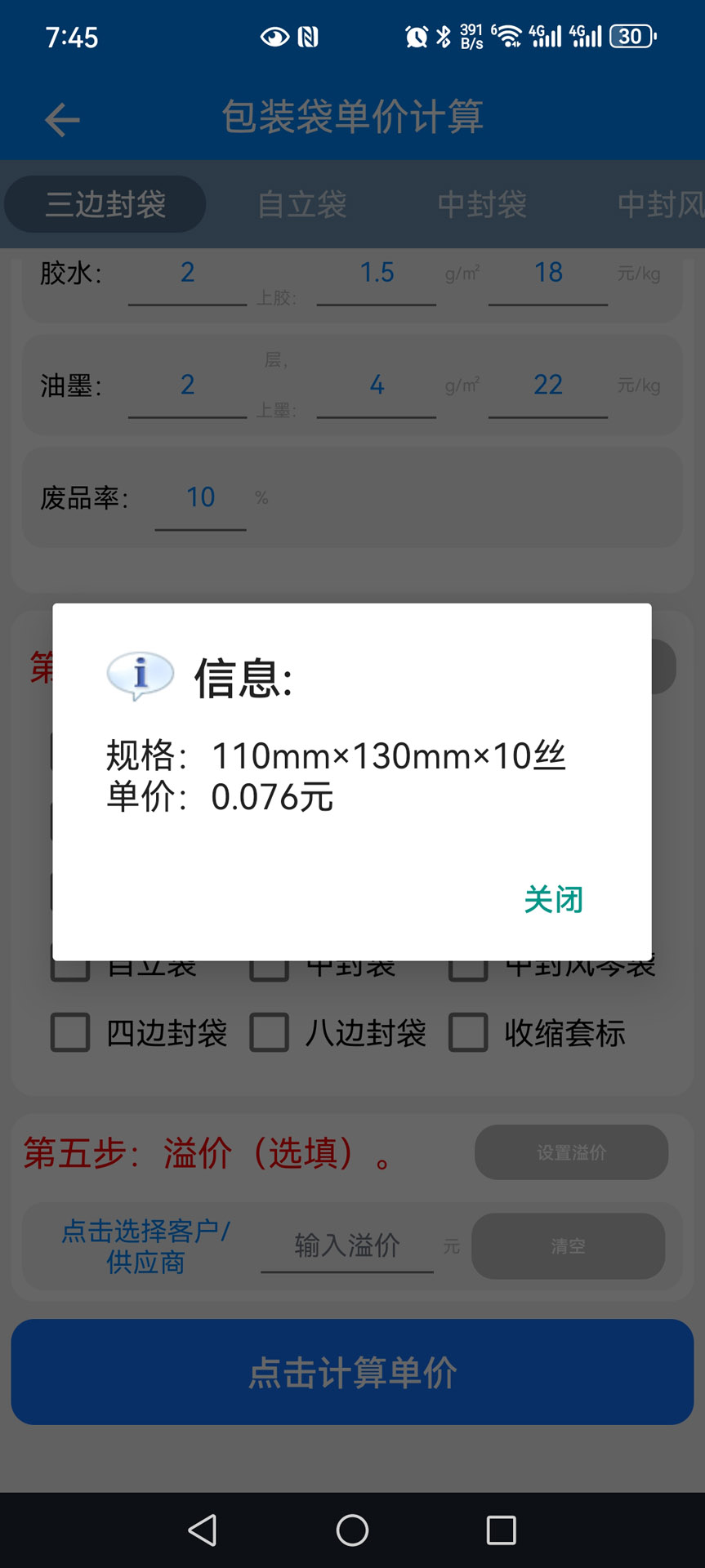Stay on the 三边封袋 tab
The width and height of the screenshot is (705, 1568).
point(104,204)
